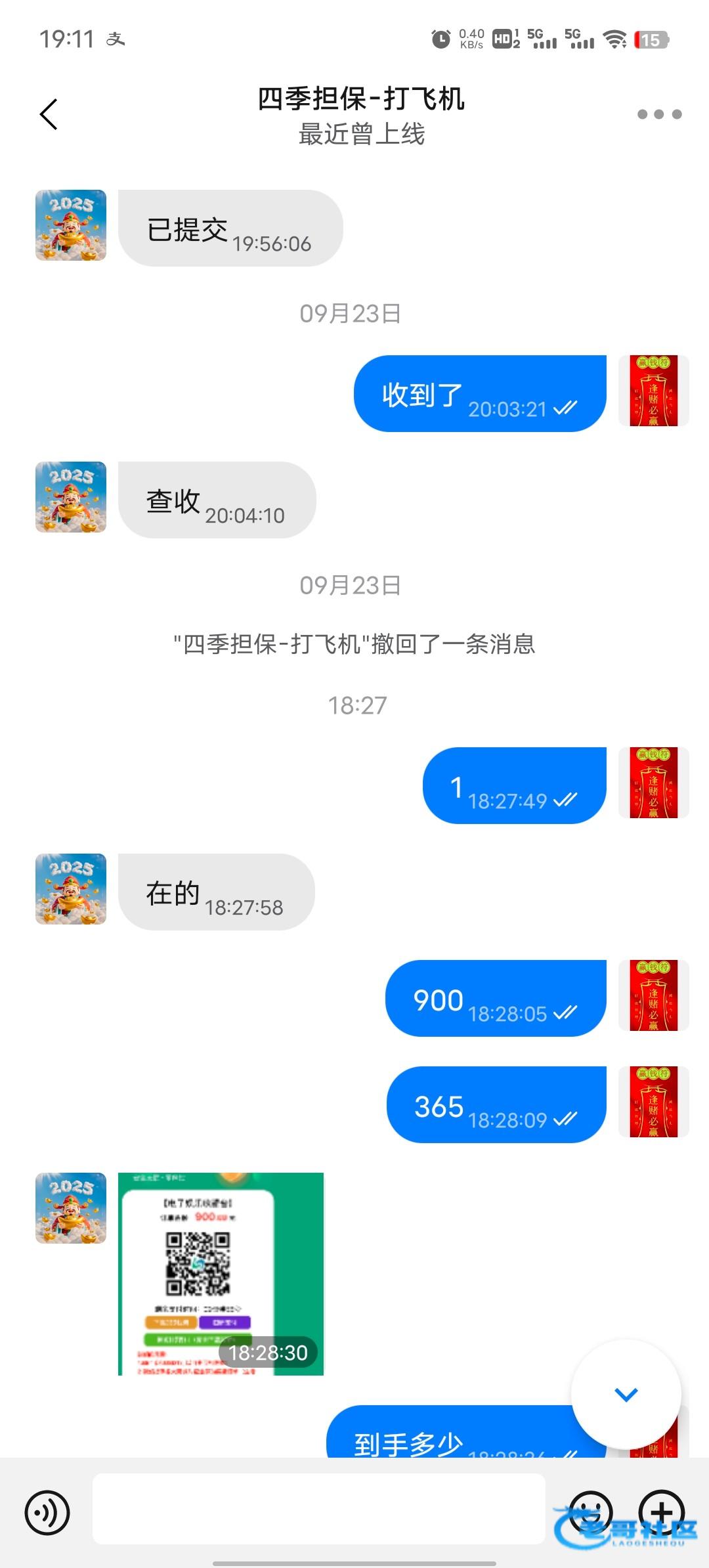The height and width of the screenshot is (1568, 709).
Task: Switch to voice message input
Action: click(x=47, y=1512)
